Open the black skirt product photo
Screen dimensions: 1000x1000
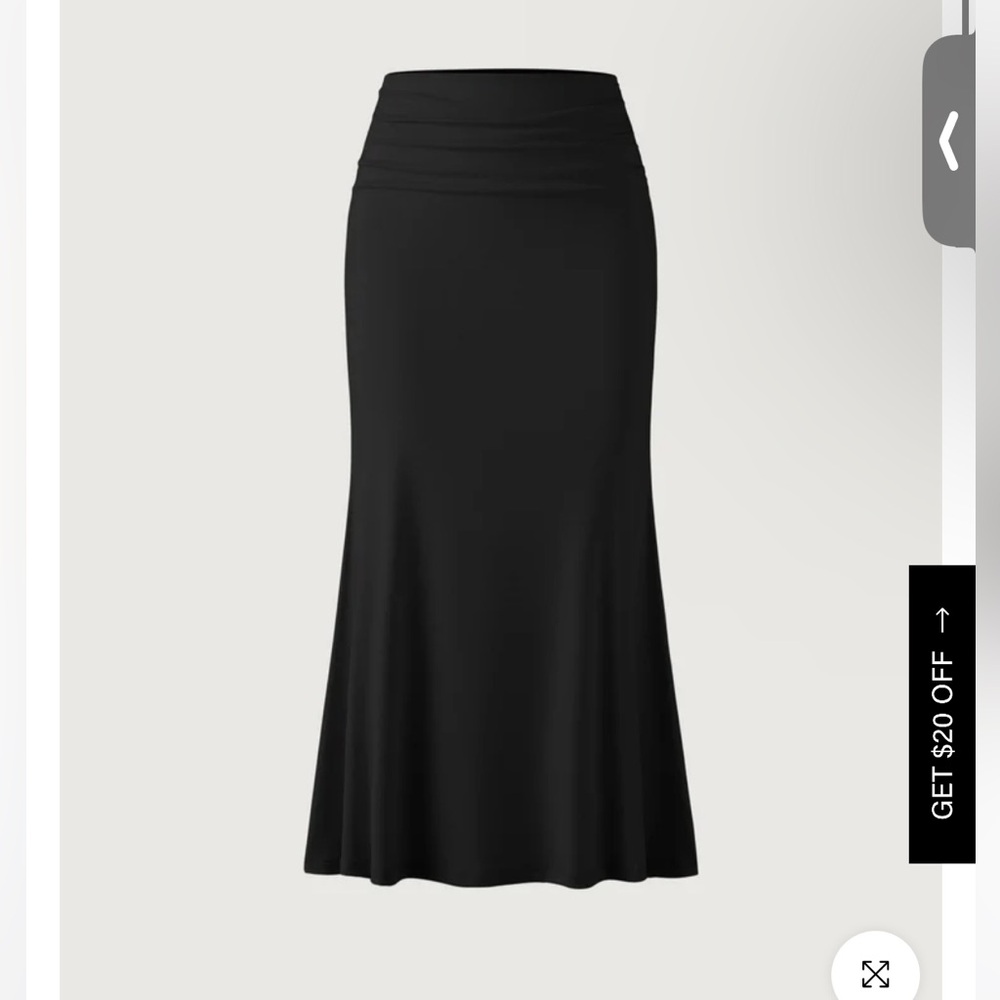(500, 480)
